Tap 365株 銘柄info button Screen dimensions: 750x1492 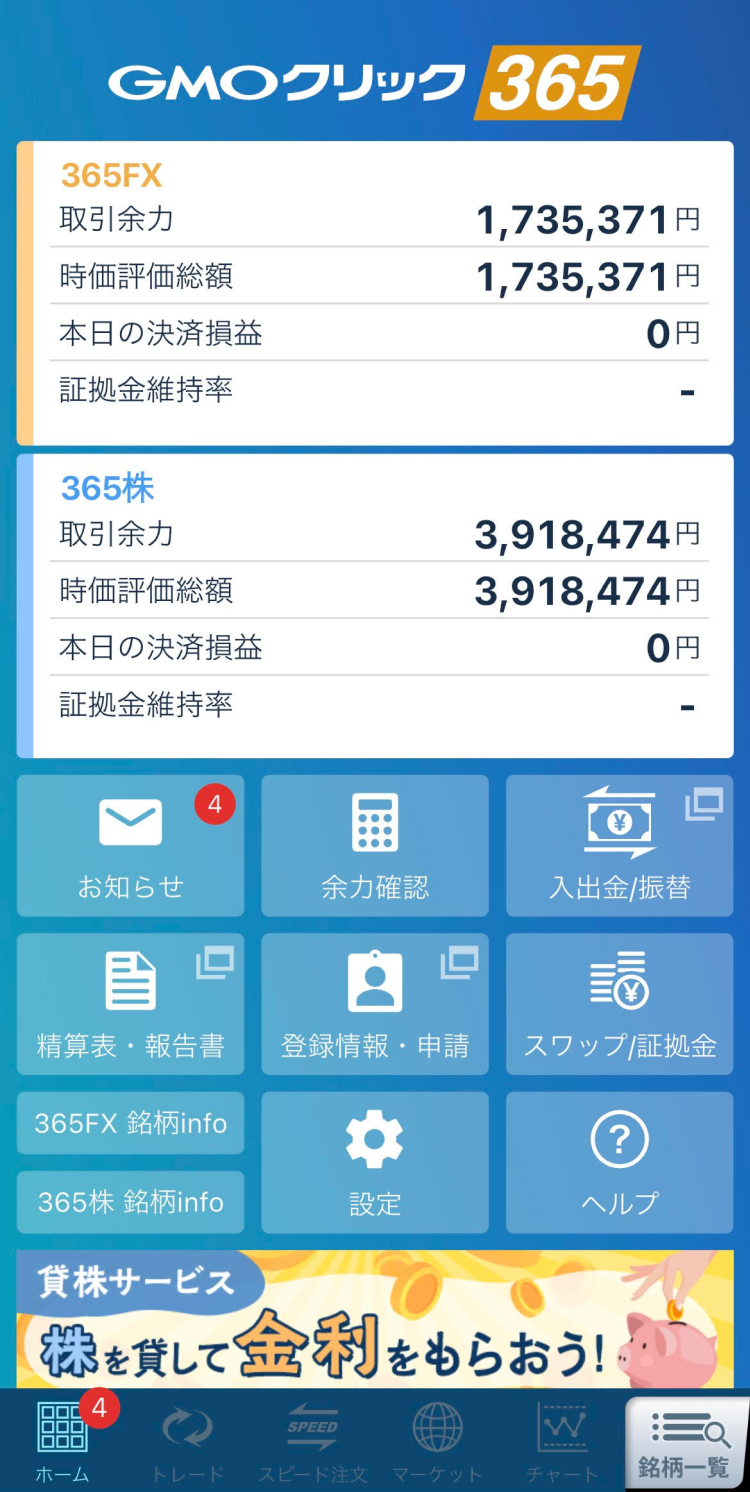tap(130, 1202)
